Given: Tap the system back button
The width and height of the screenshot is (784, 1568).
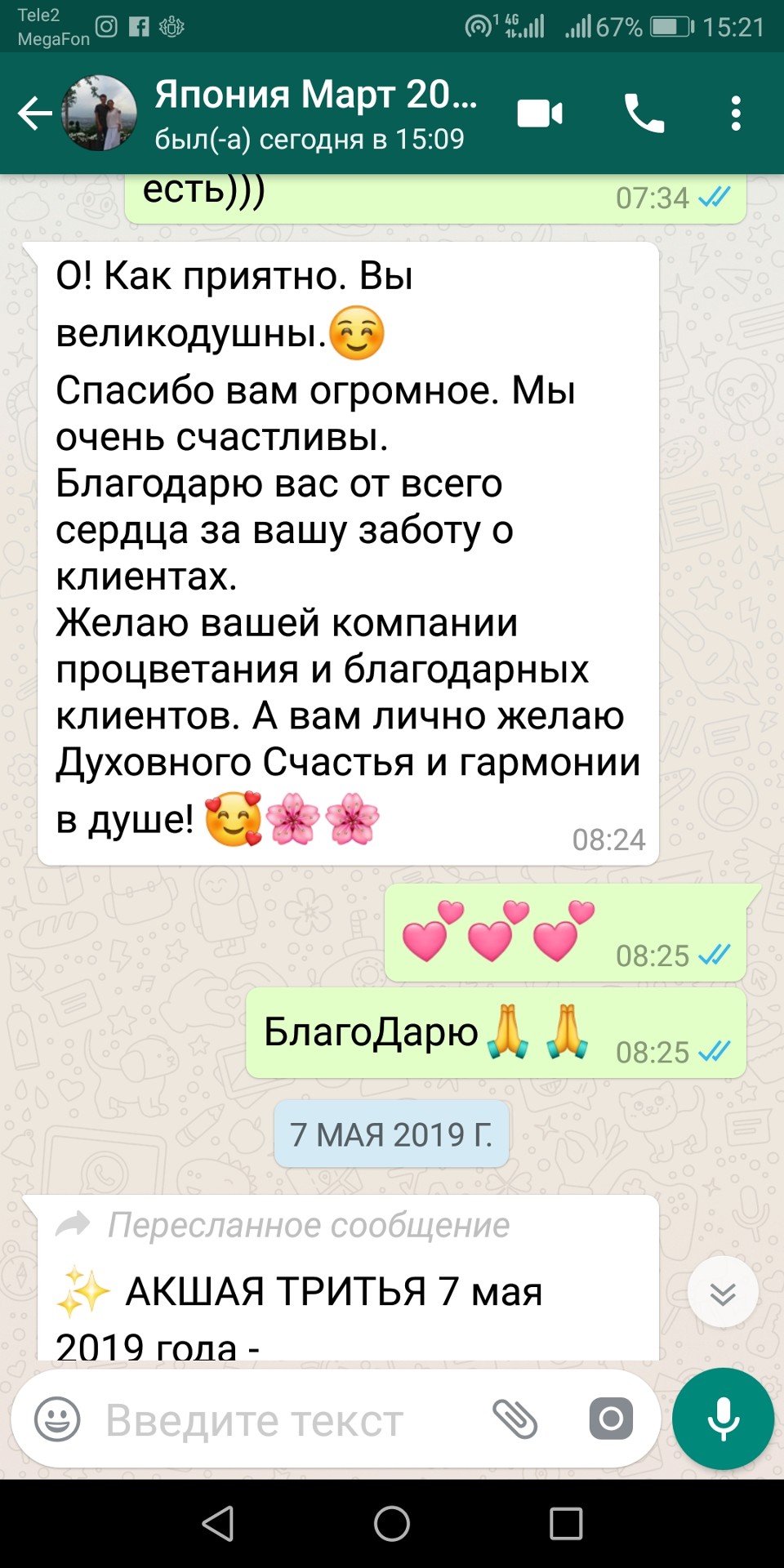Looking at the screenshot, I should coord(218,1524).
